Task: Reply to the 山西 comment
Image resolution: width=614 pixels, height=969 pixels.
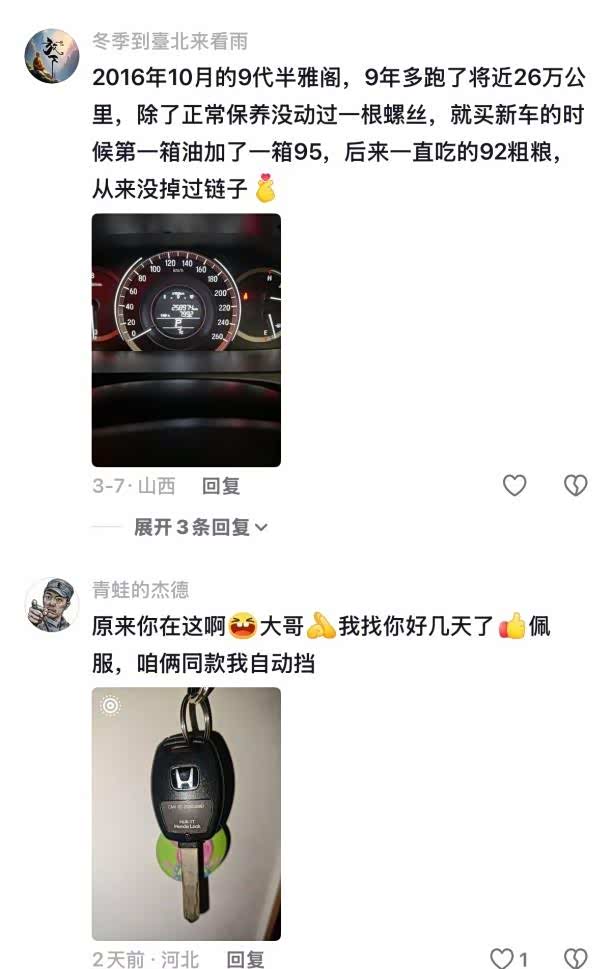Action: [x=221, y=486]
